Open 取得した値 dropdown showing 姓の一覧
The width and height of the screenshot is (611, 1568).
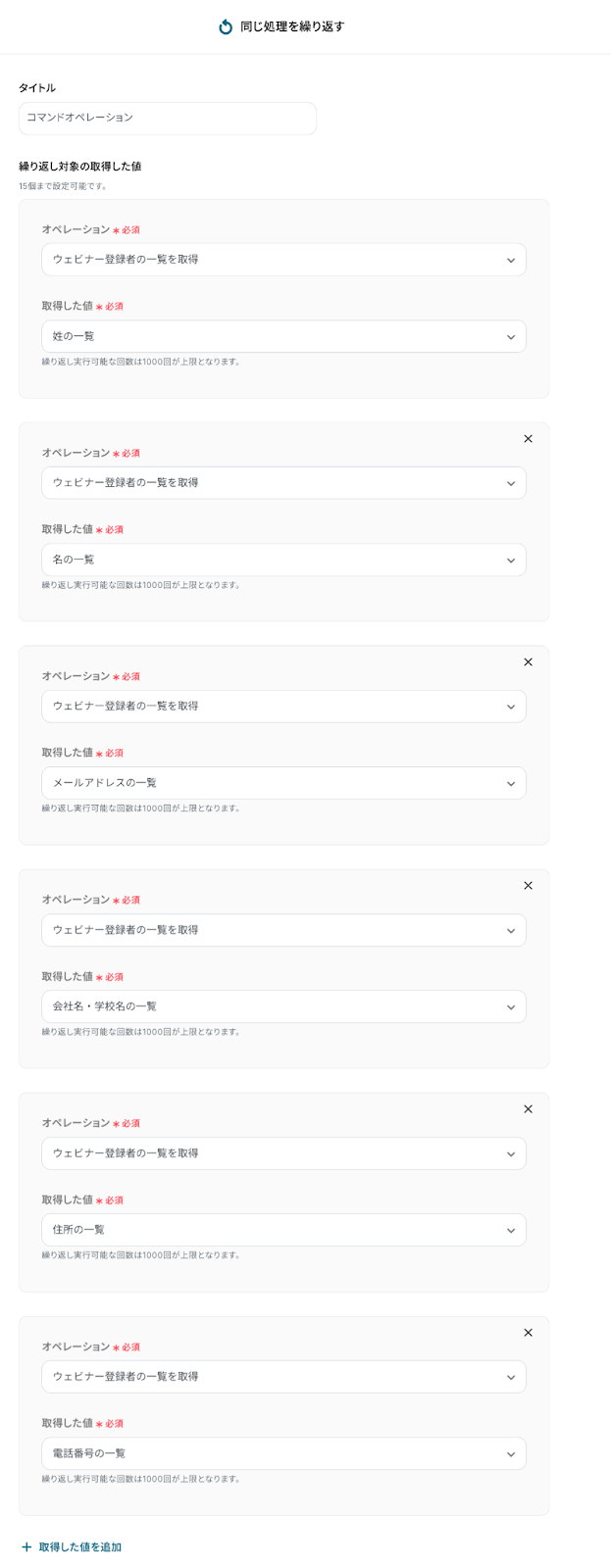pyautogui.click(x=283, y=336)
